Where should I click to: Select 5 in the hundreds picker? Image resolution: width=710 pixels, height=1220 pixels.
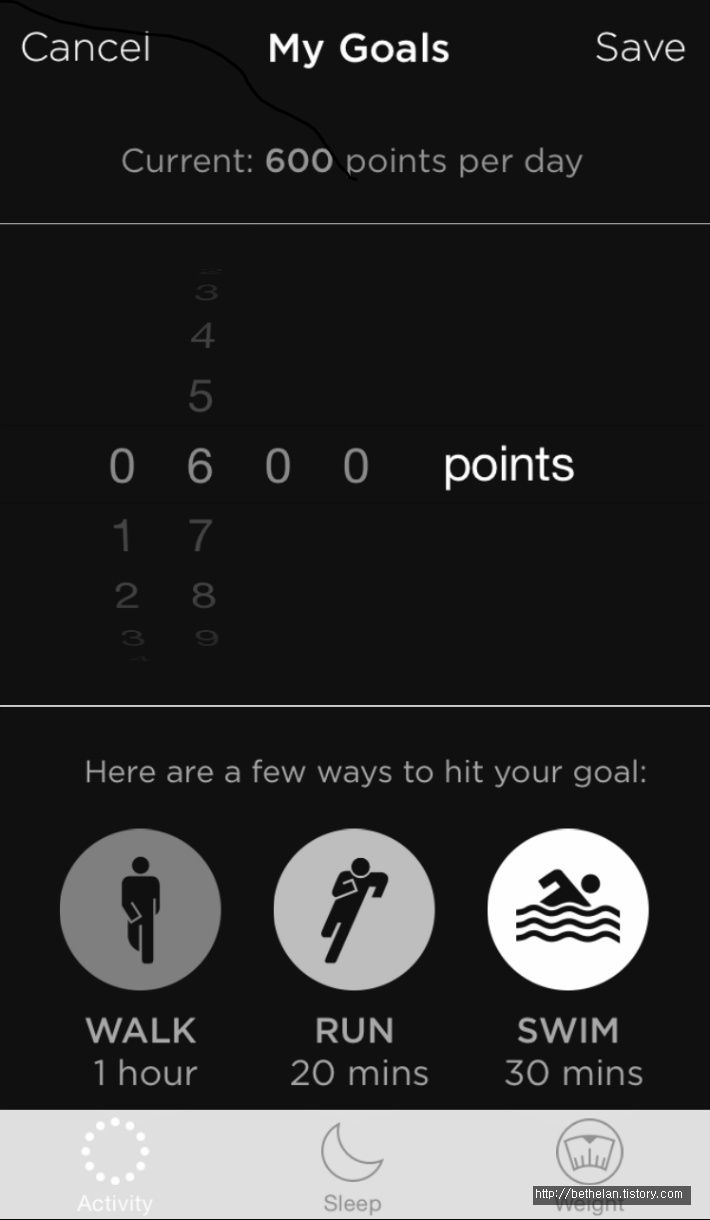tap(201, 396)
